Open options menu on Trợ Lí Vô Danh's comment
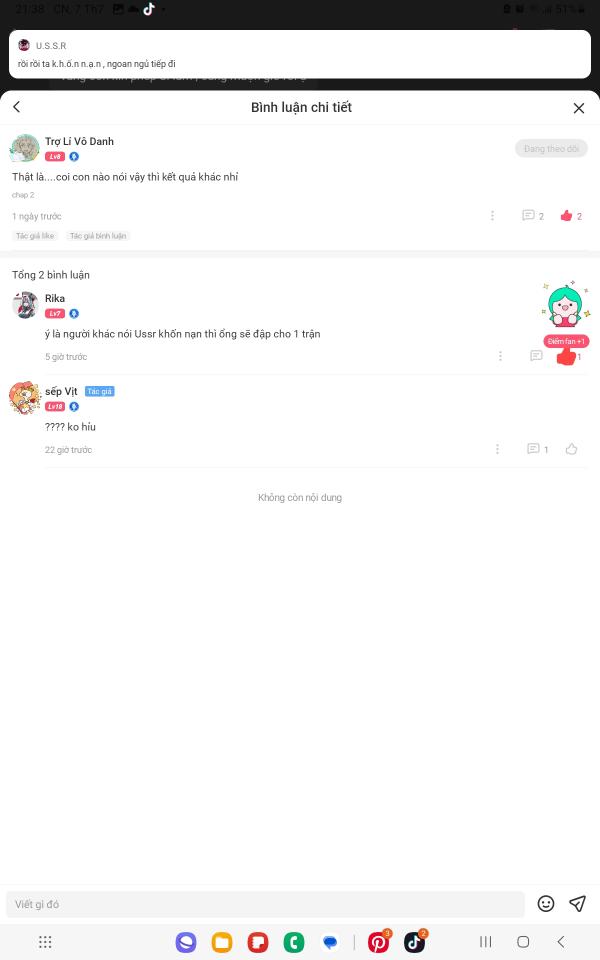Screen dimensions: 600x960 (x=492, y=216)
